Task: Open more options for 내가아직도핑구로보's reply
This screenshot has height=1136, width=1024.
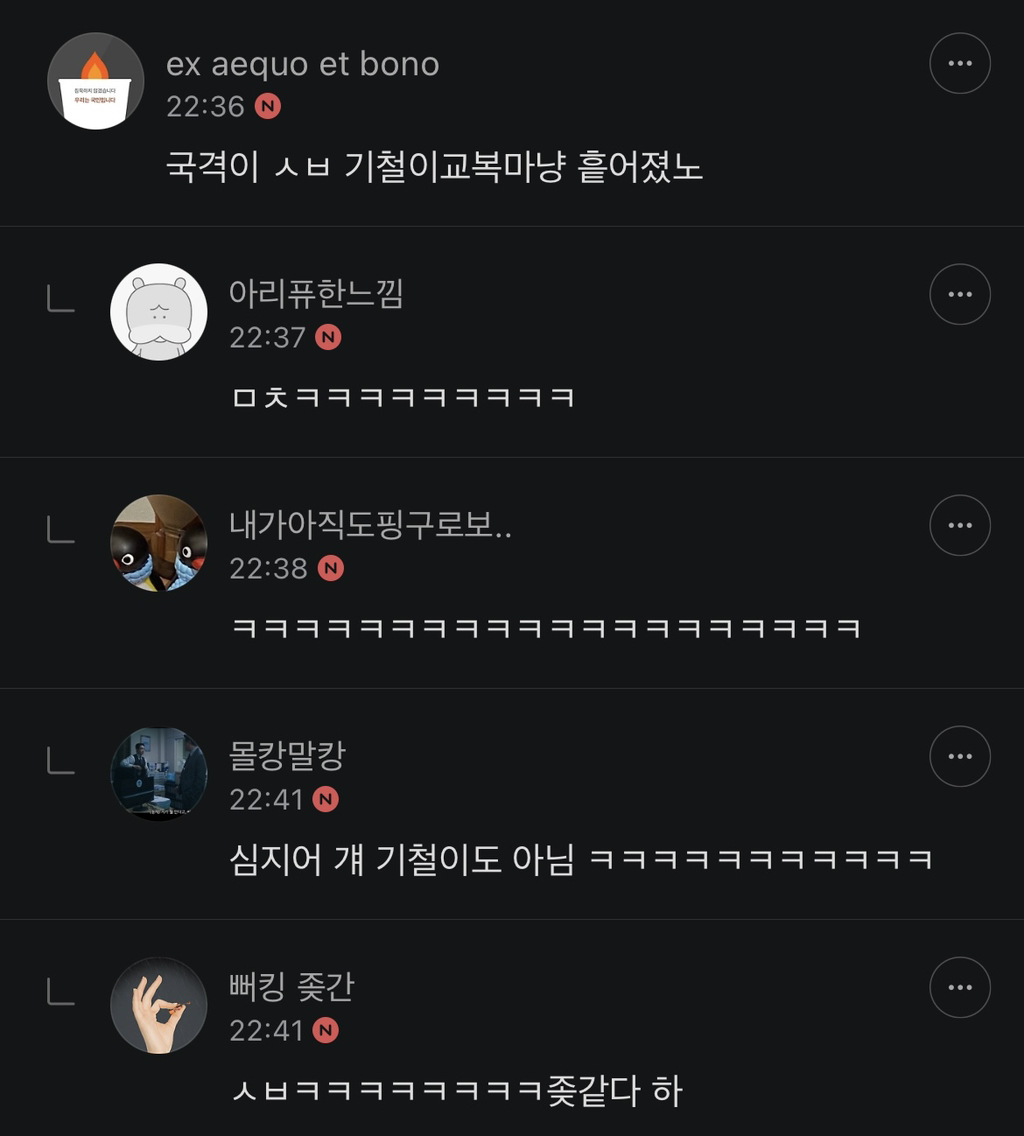Action: 959,525
